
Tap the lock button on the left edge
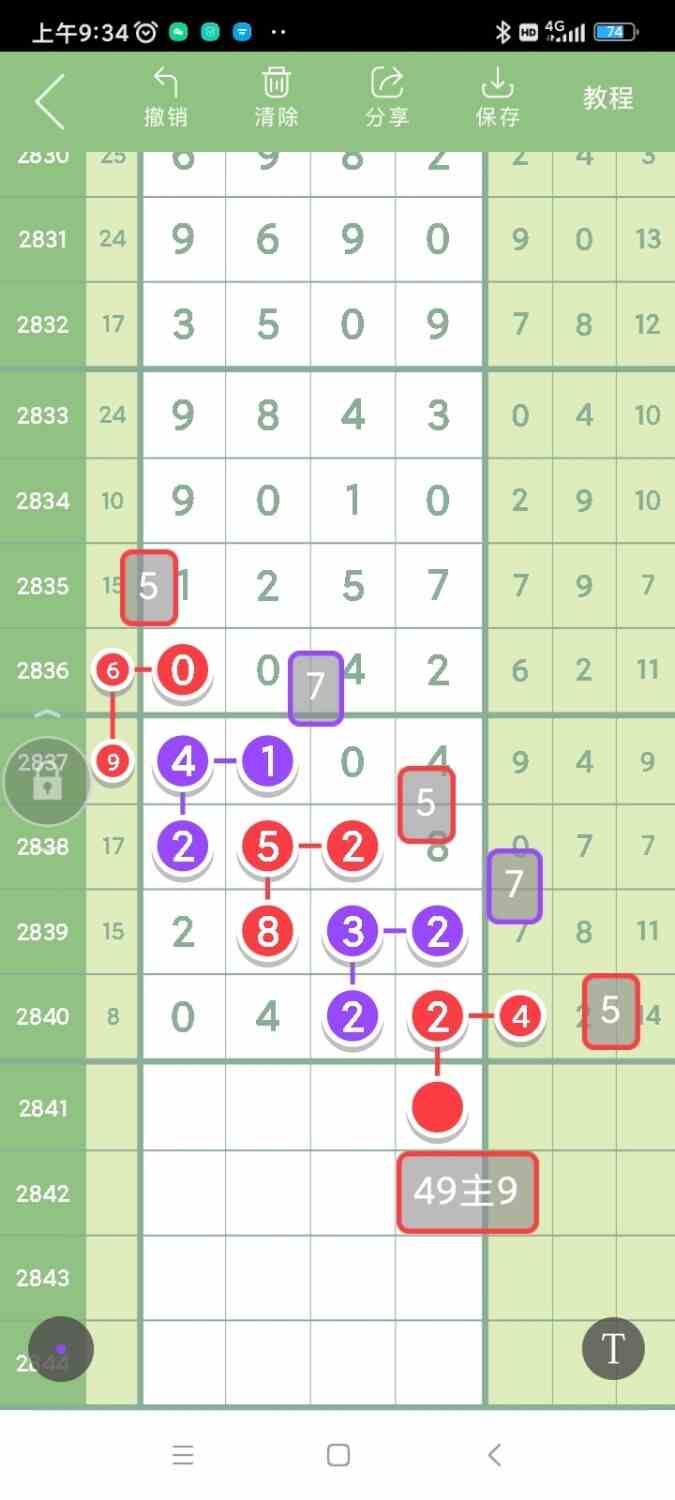click(47, 782)
